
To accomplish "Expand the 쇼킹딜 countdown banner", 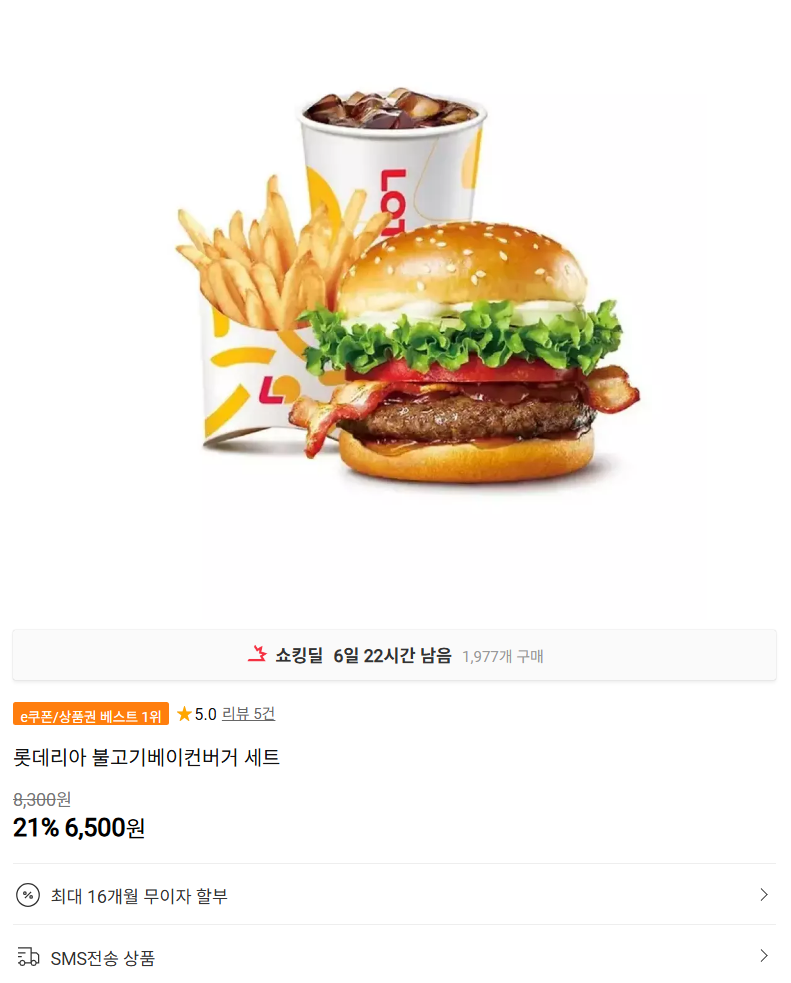I will [x=395, y=655].
